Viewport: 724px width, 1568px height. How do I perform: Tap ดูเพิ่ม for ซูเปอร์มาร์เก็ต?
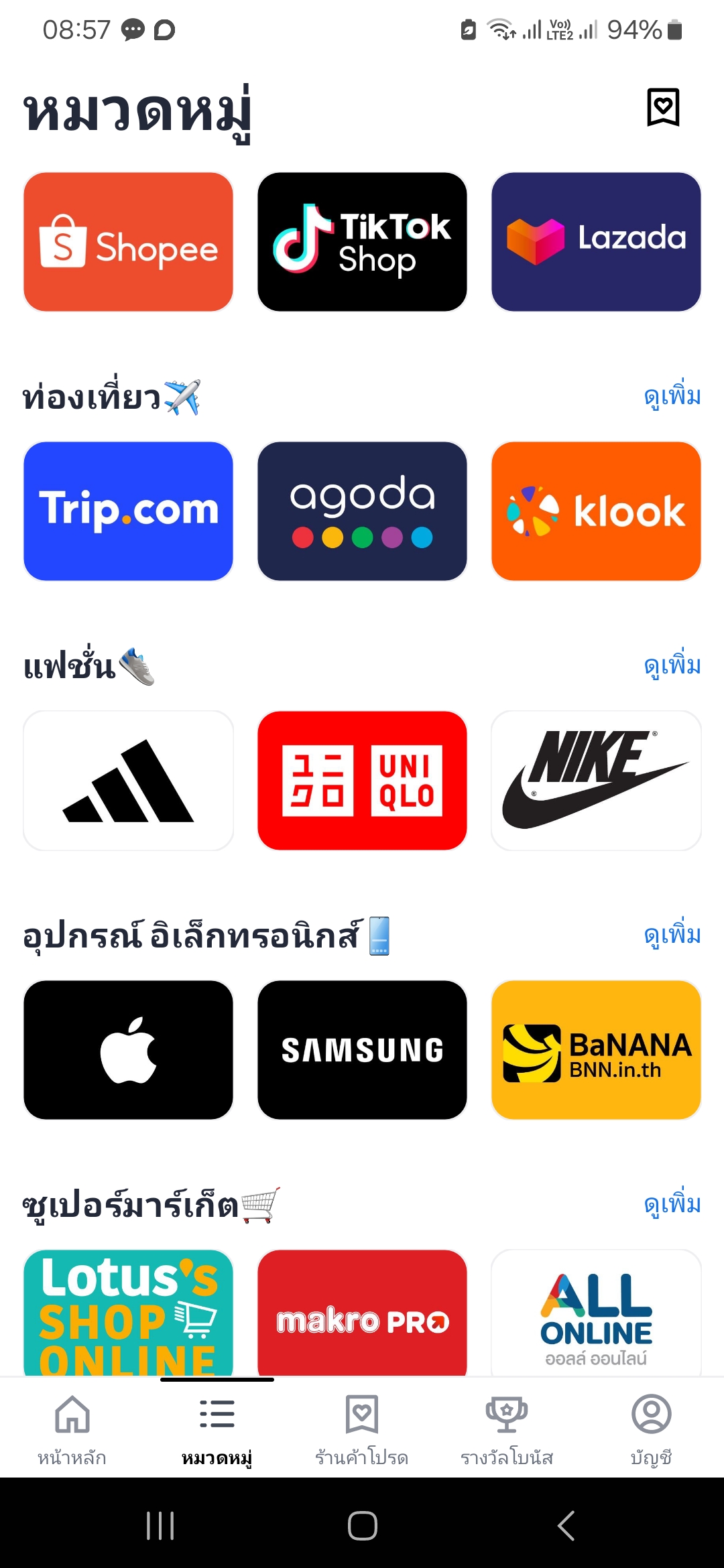click(x=672, y=1205)
